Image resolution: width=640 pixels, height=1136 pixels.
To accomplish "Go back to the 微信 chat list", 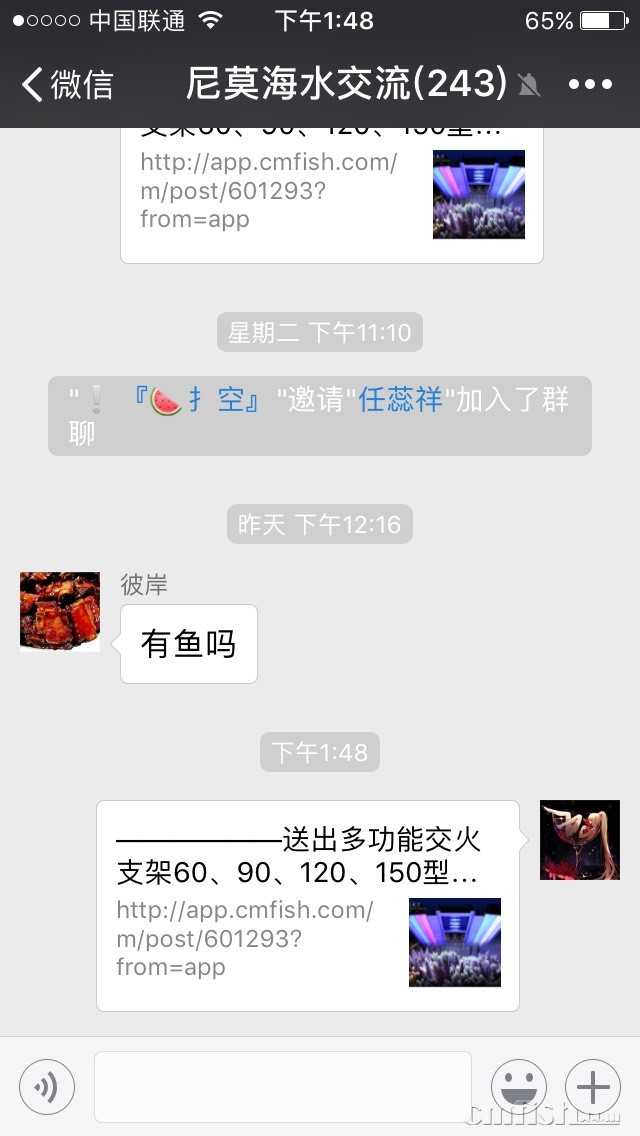I will pyautogui.click(x=68, y=85).
